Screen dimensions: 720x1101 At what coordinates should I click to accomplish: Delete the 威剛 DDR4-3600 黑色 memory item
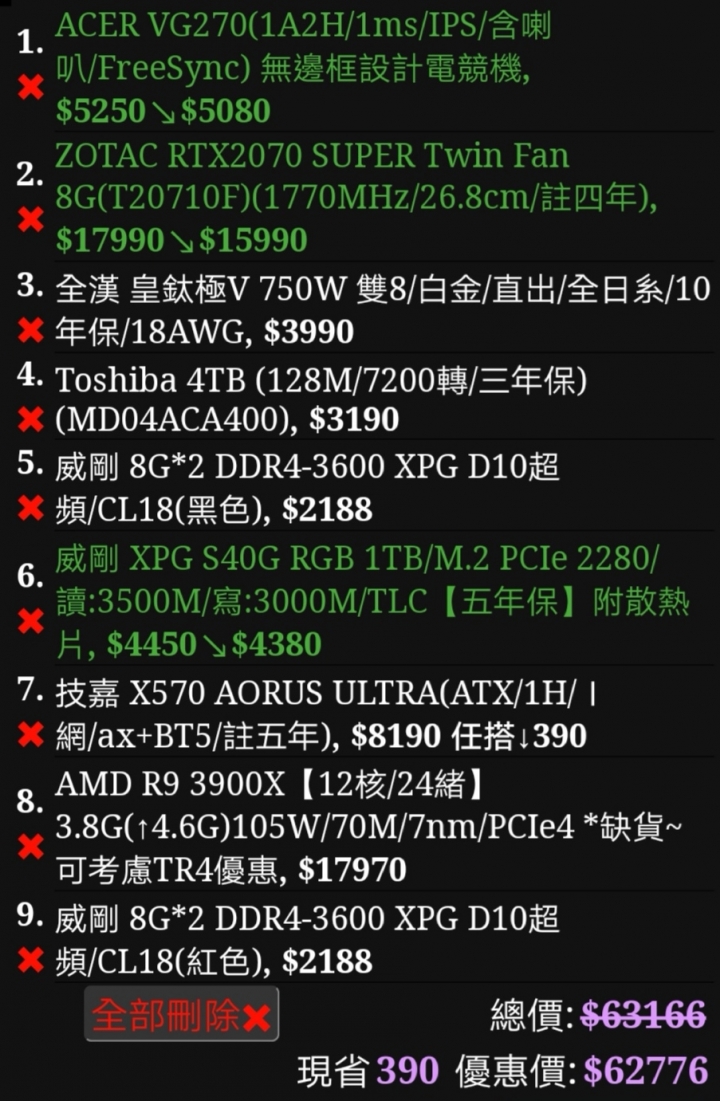pyautogui.click(x=30, y=509)
